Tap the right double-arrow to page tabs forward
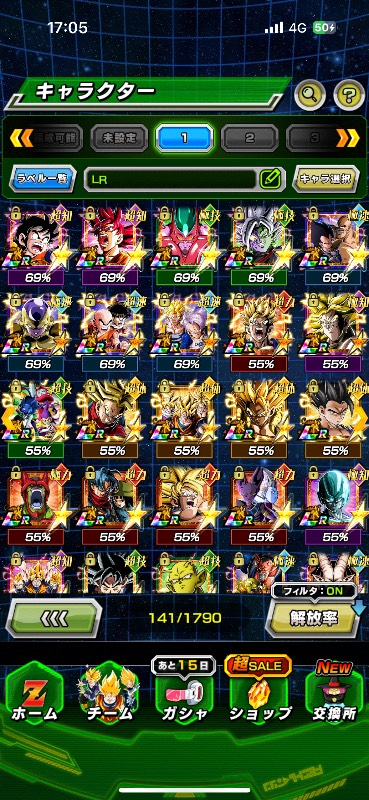This screenshot has width=369, height=800. [348, 138]
